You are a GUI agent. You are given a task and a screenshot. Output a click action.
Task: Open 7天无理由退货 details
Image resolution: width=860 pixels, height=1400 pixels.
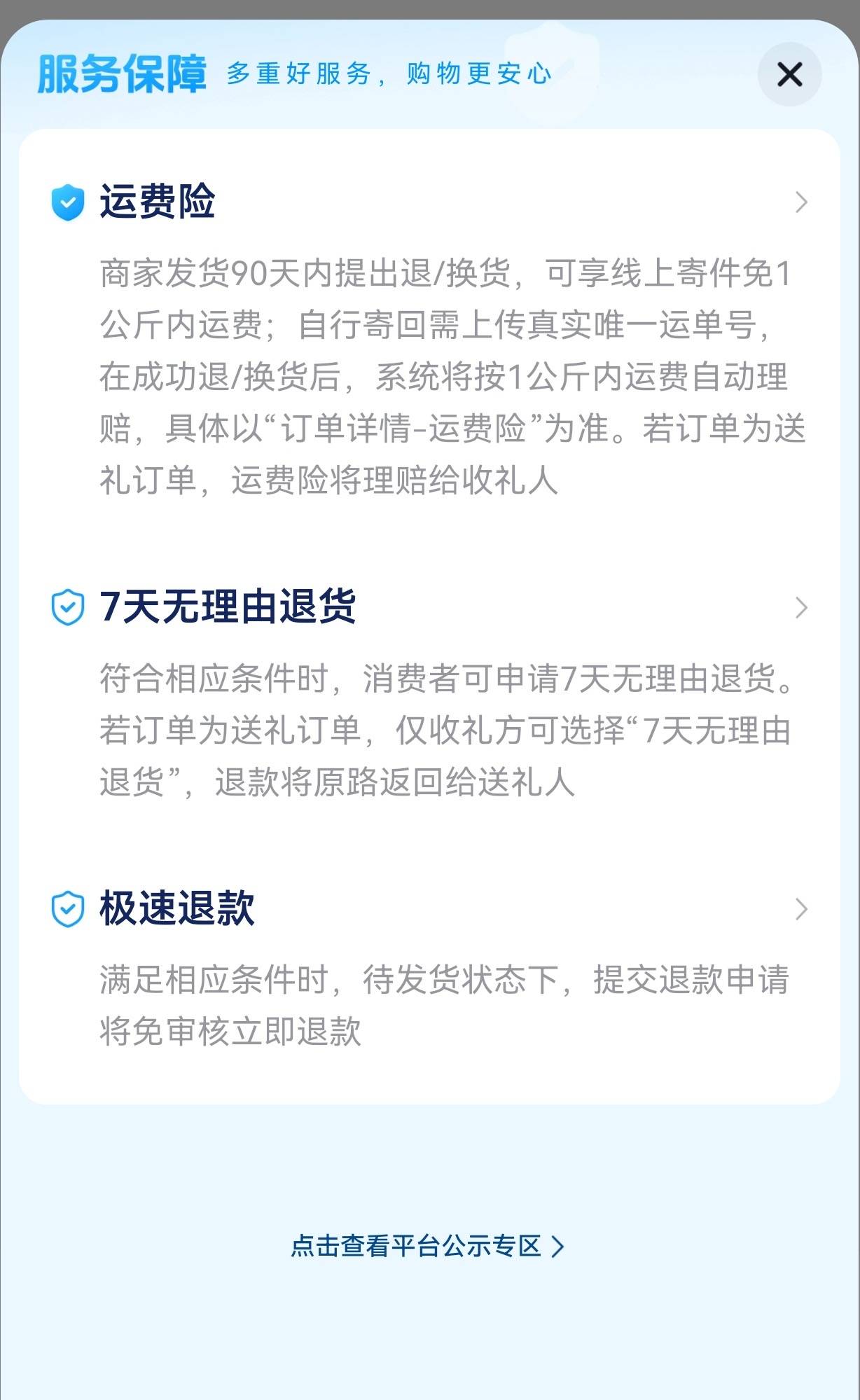point(801,607)
